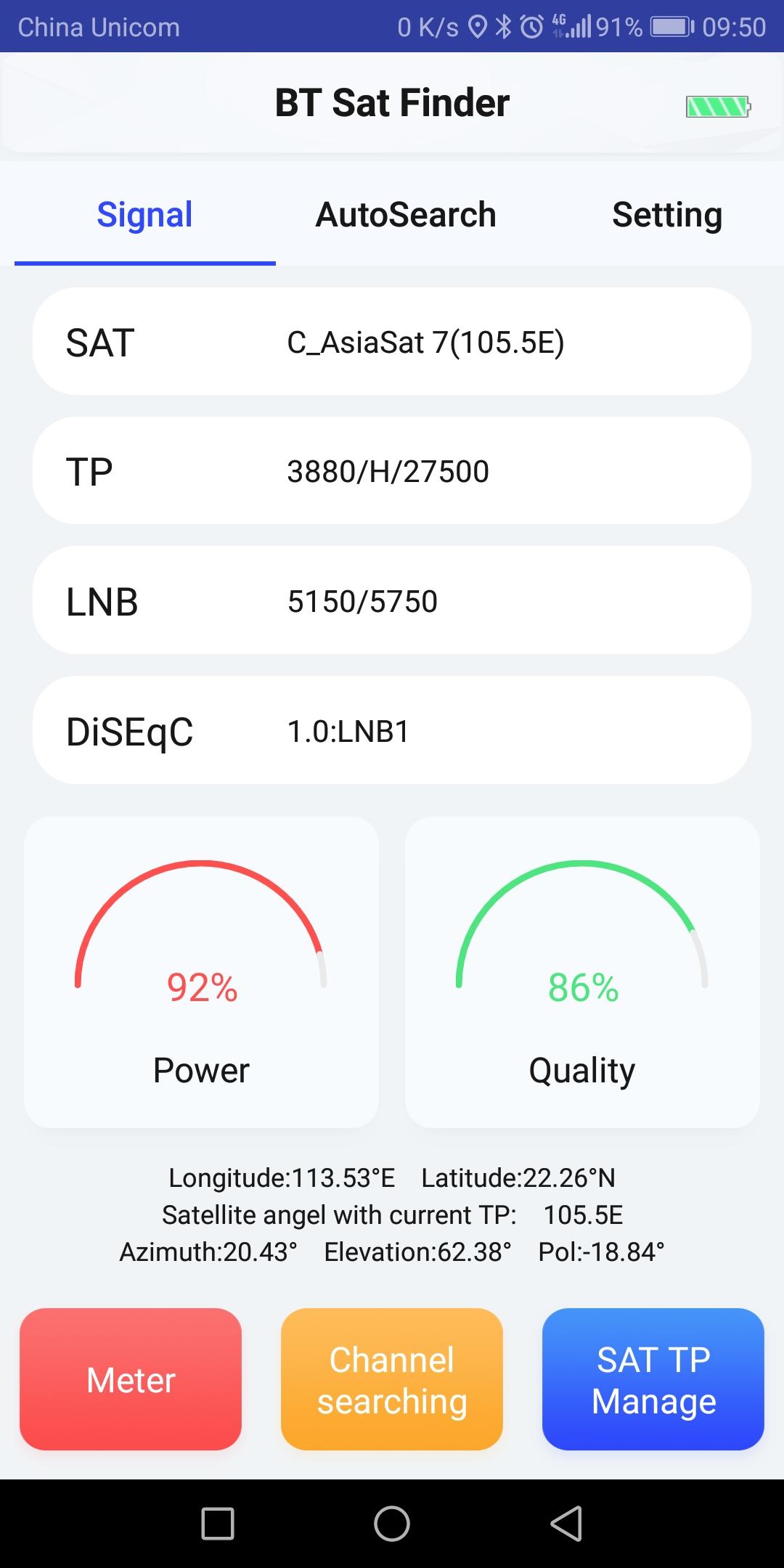Start Channel searching

point(392,1379)
